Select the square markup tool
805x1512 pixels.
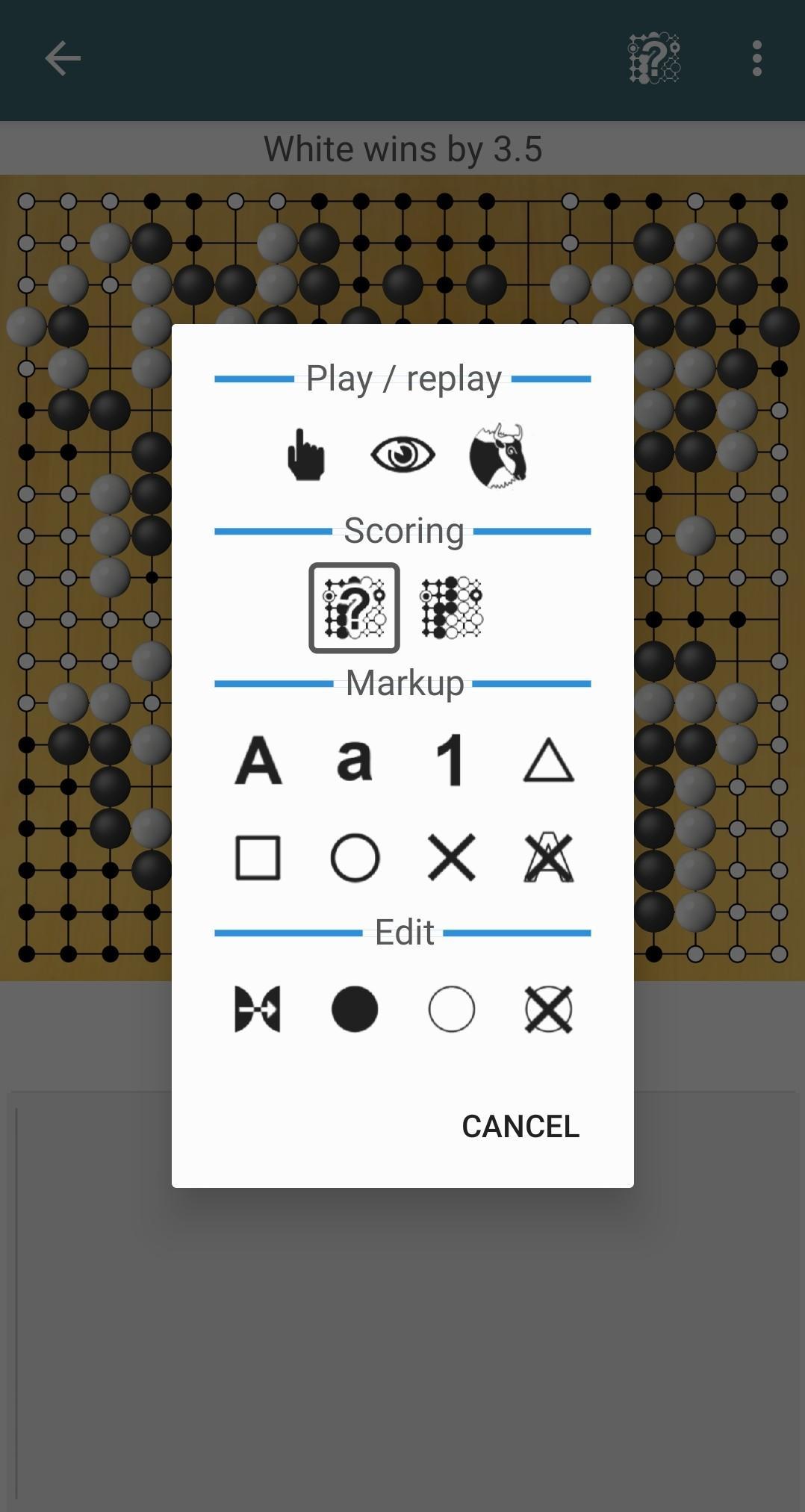[x=258, y=858]
